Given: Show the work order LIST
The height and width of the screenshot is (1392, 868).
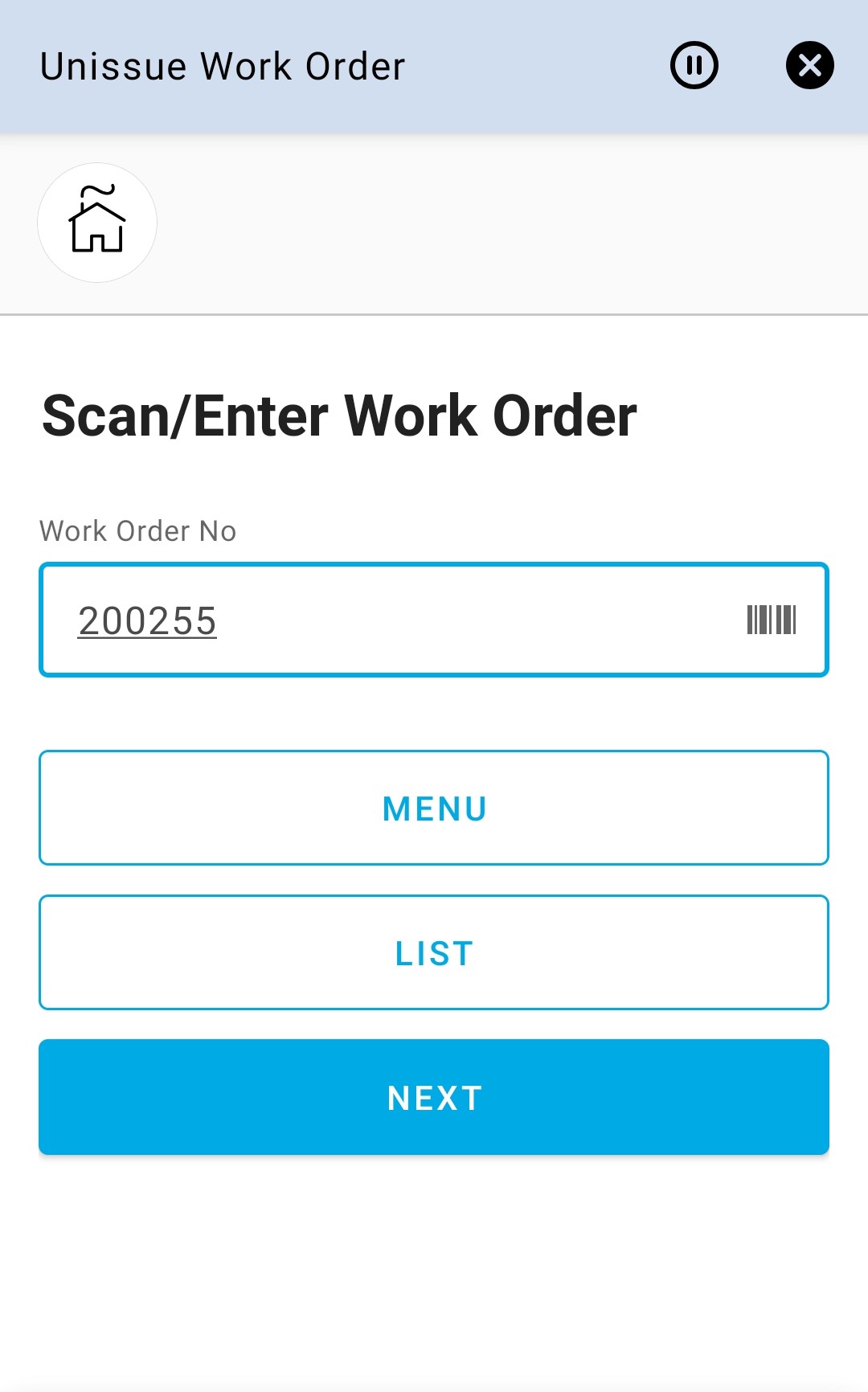Looking at the screenshot, I should pyautogui.click(x=434, y=952).
